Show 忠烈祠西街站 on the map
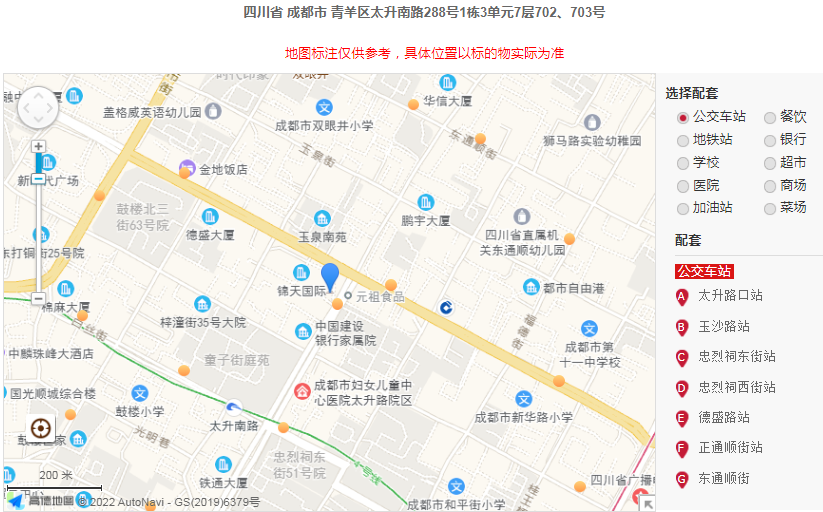 click(x=736, y=388)
